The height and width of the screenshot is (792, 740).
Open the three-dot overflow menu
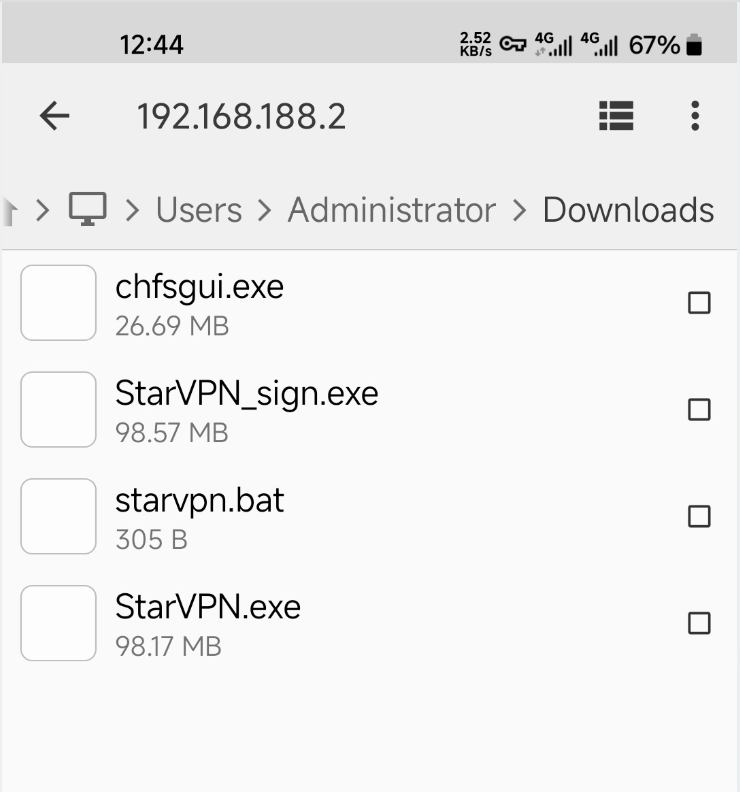[x=695, y=117]
